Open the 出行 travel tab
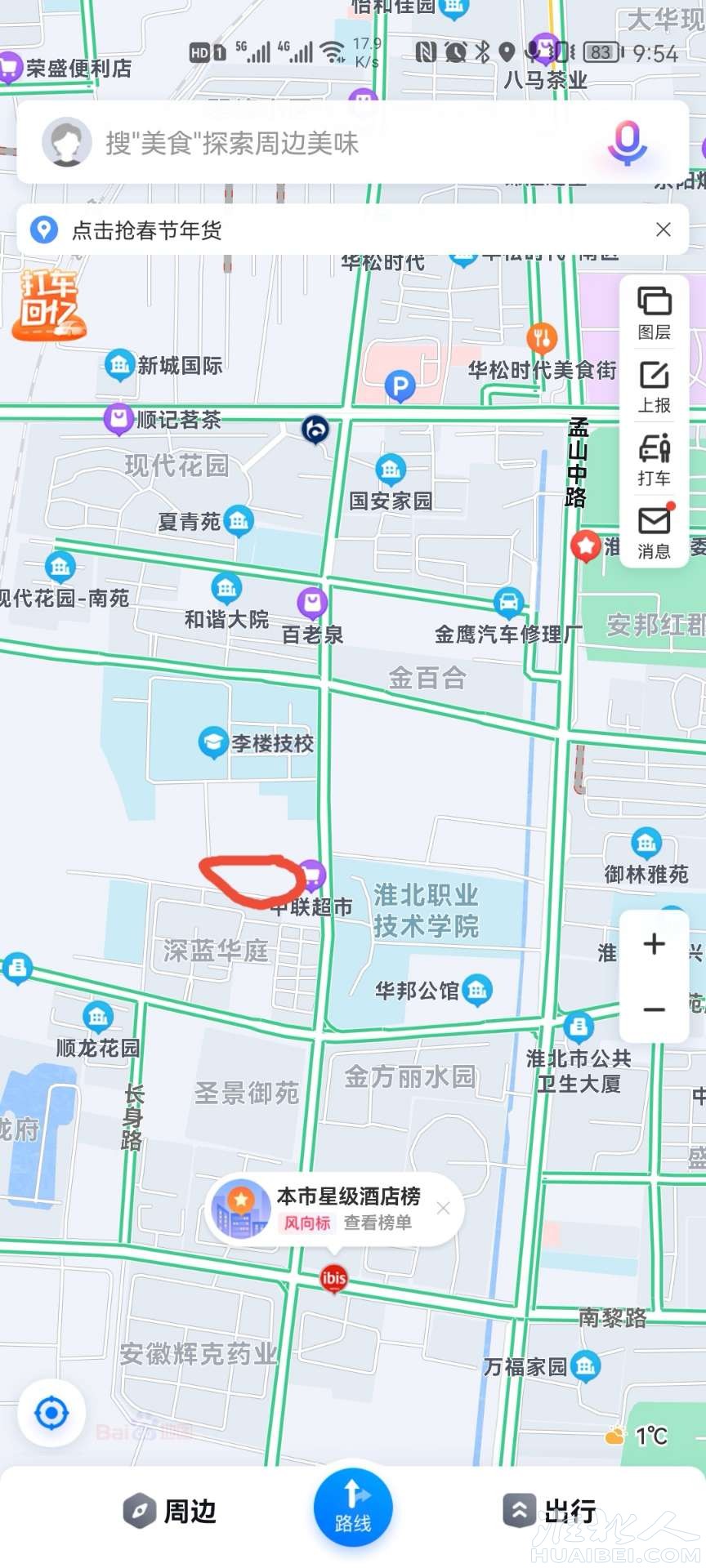This screenshot has width=706, height=1568. pyautogui.click(x=549, y=1512)
